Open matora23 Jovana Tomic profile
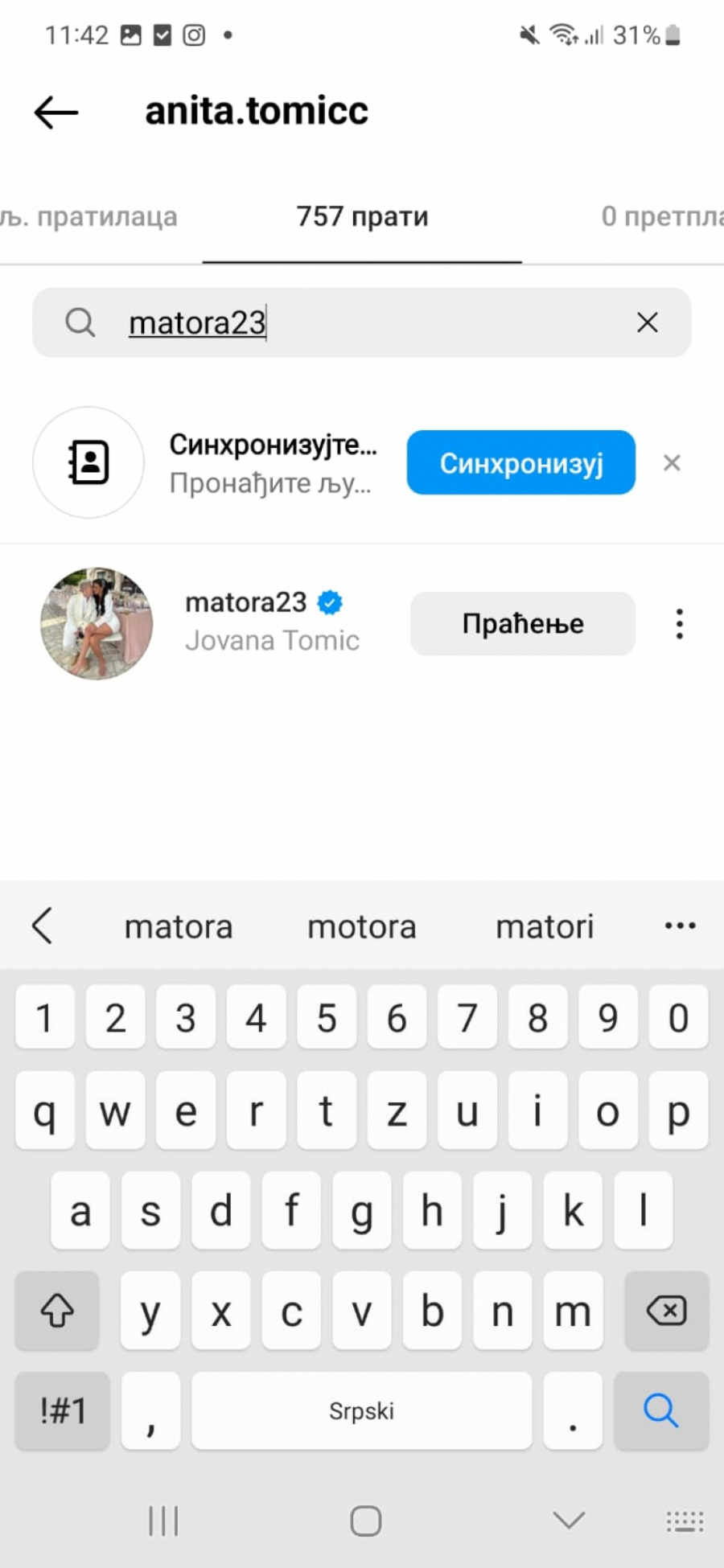Image resolution: width=724 pixels, height=1568 pixels. 246,621
